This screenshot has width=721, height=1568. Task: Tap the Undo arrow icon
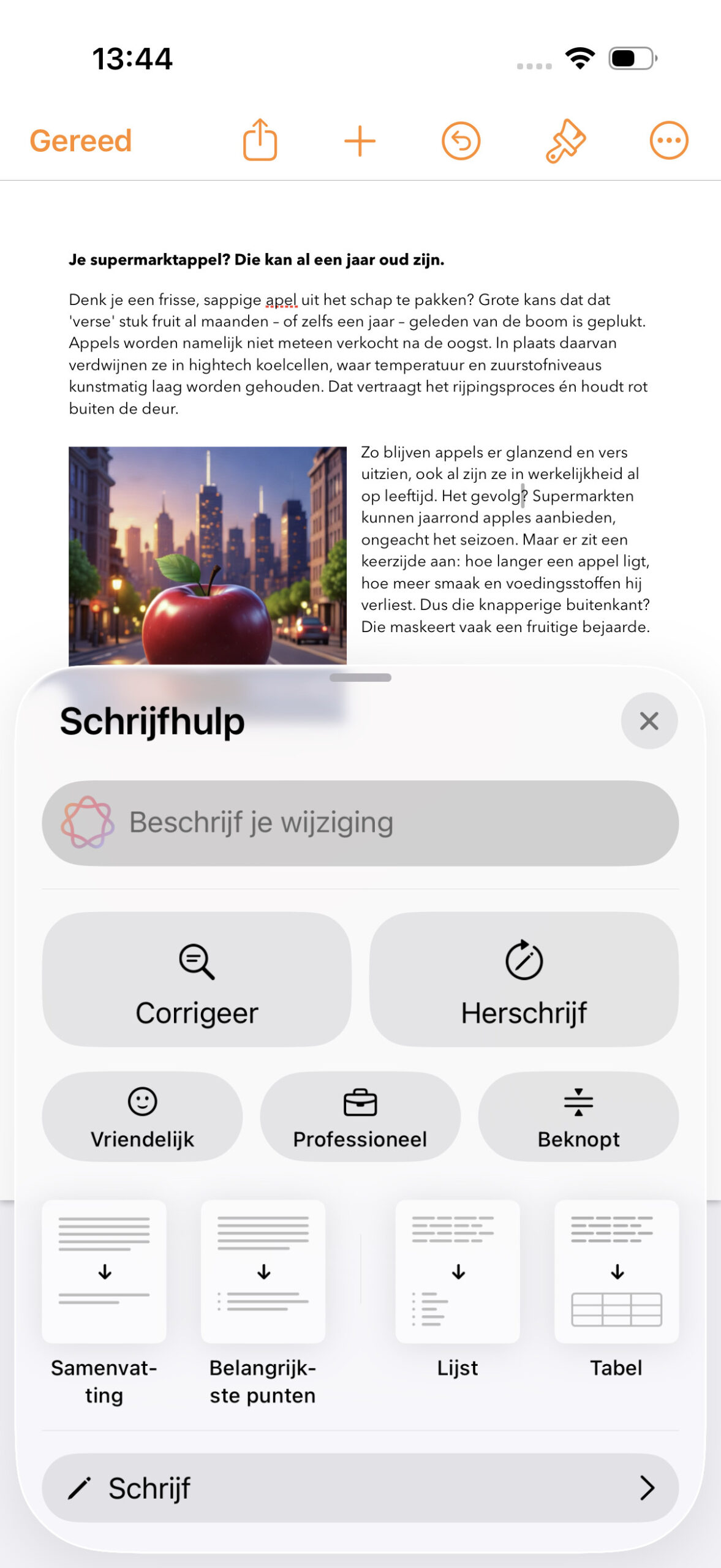[x=461, y=141]
